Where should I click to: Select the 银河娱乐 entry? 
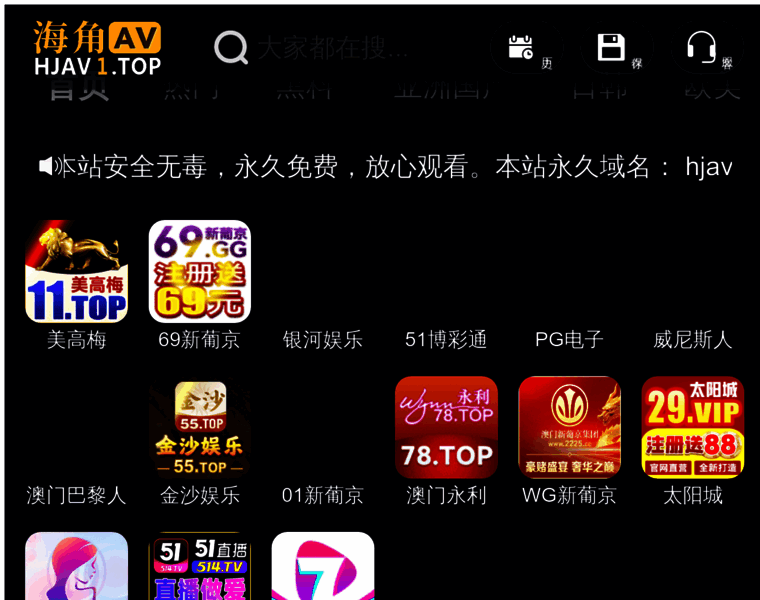coord(322,339)
